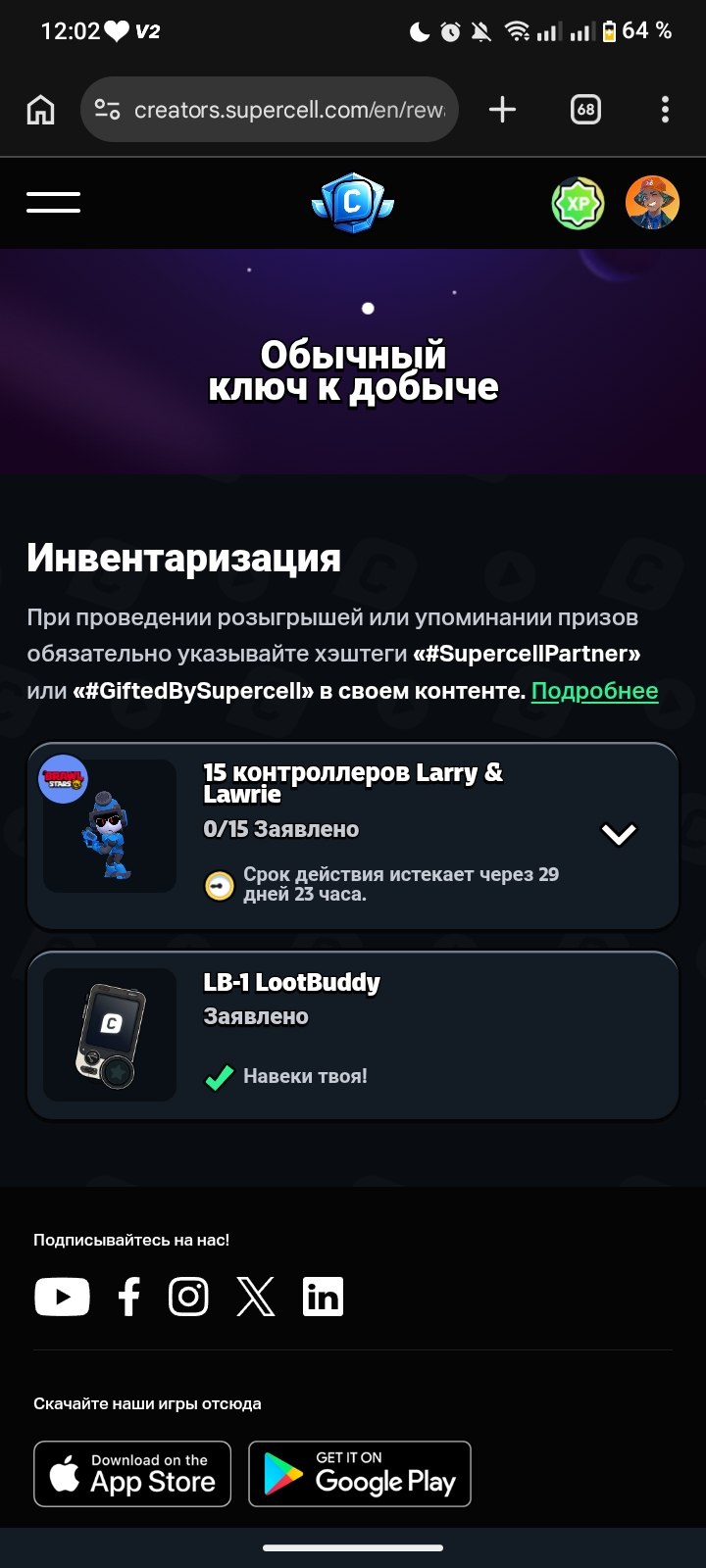706x1568 pixels.
Task: Visit the Facebook page
Action: 128,1297
